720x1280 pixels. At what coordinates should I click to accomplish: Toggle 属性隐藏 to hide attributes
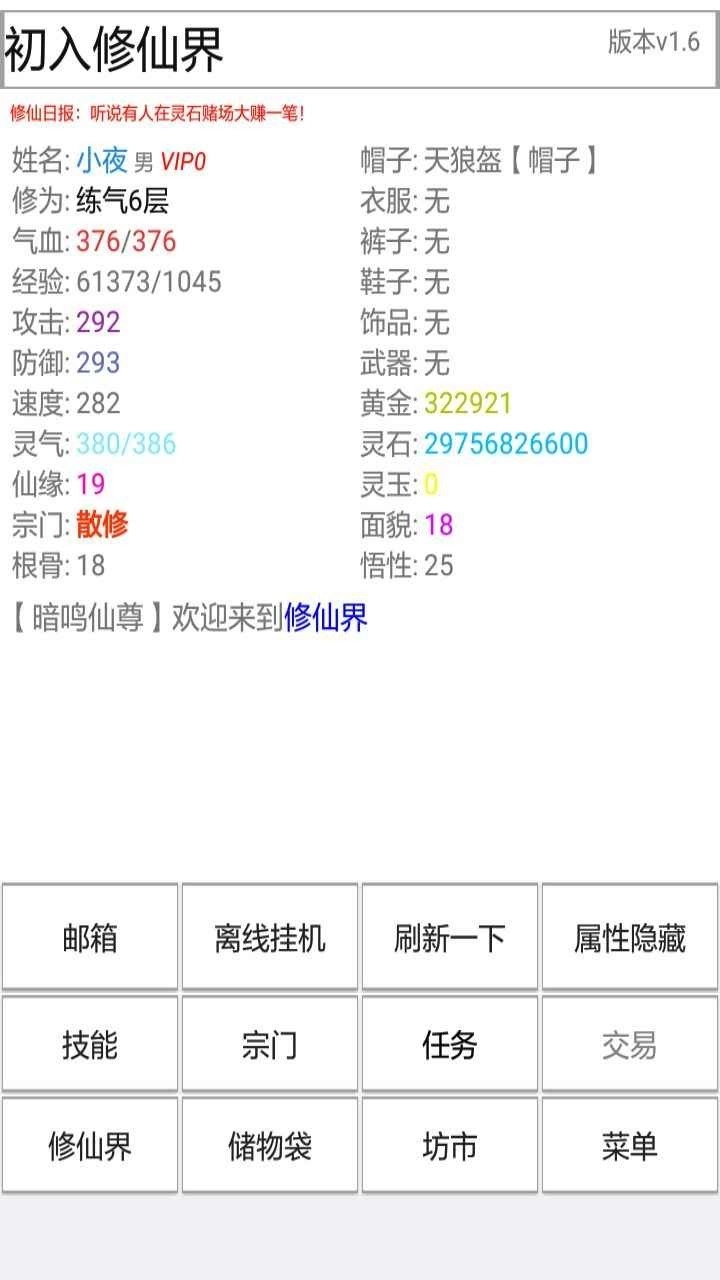(629, 938)
